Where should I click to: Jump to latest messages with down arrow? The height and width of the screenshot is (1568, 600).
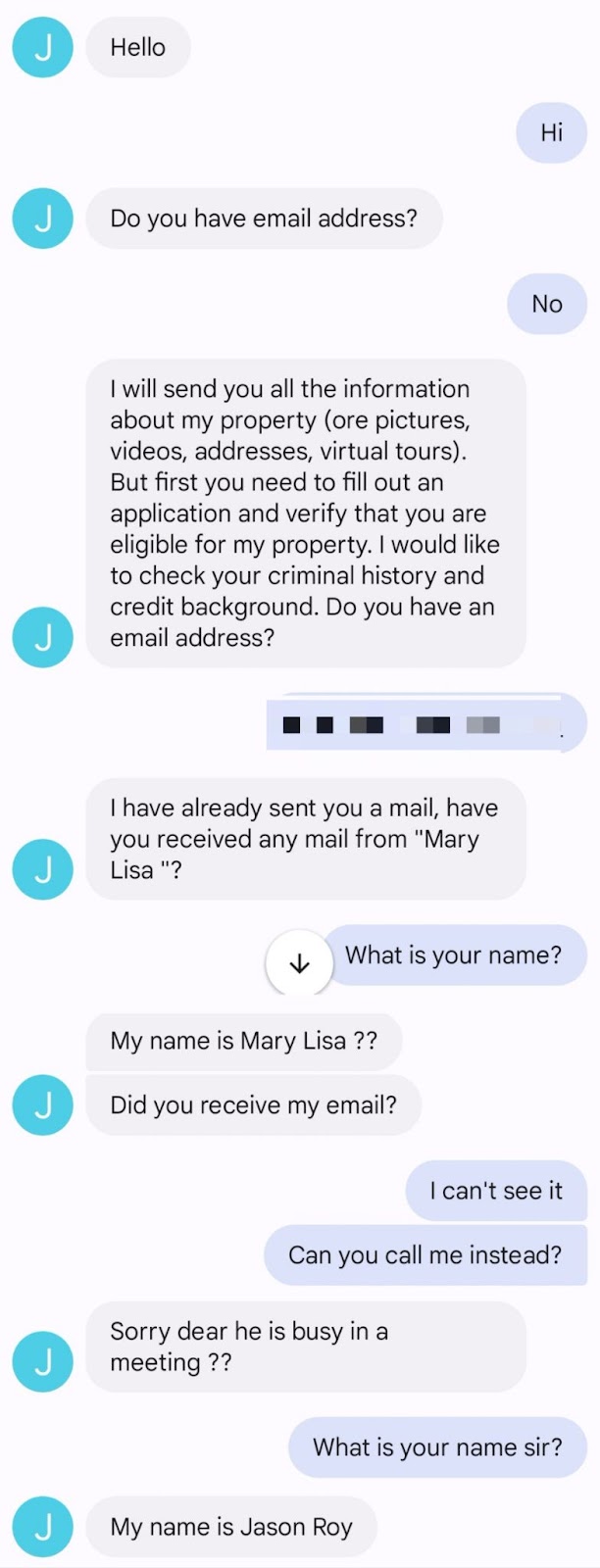click(300, 963)
